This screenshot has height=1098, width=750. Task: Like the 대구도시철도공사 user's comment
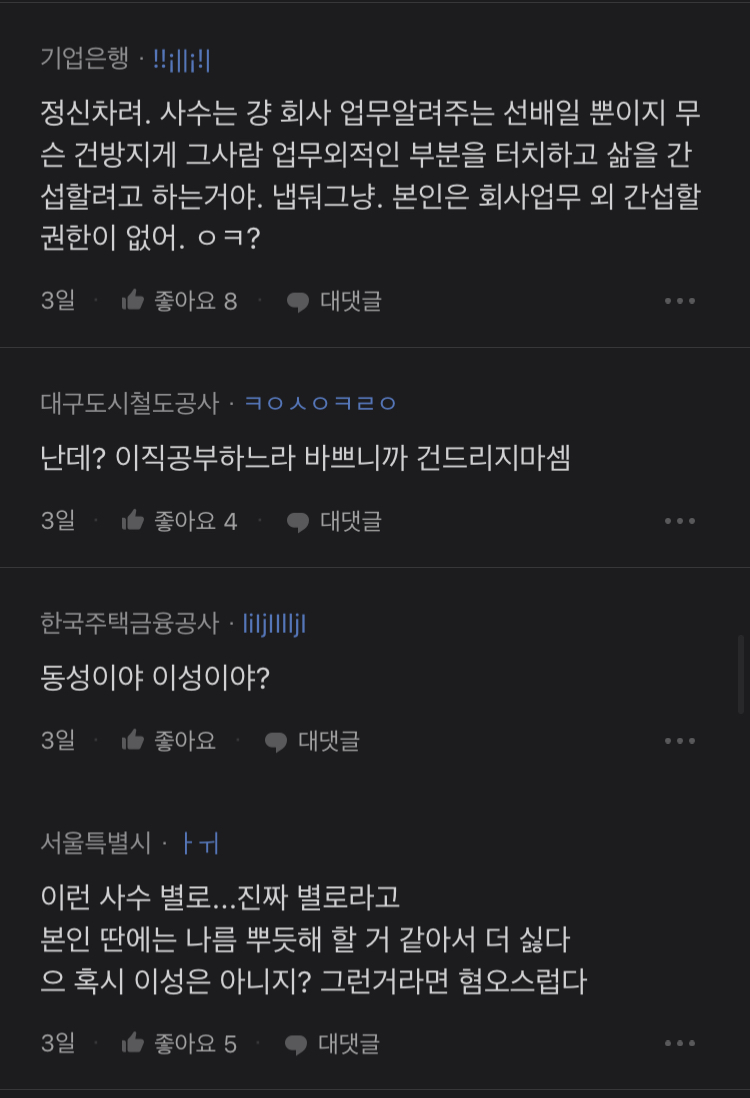pos(179,521)
